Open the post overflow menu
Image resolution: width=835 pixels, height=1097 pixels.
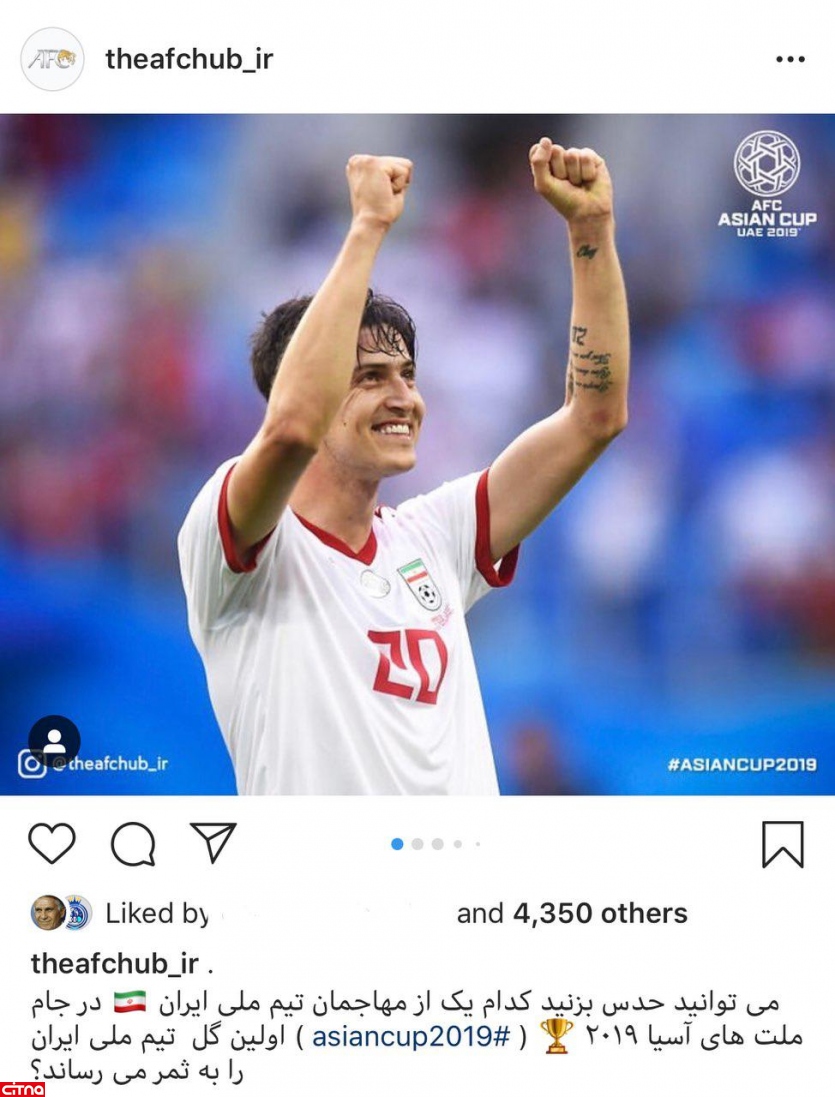790,60
